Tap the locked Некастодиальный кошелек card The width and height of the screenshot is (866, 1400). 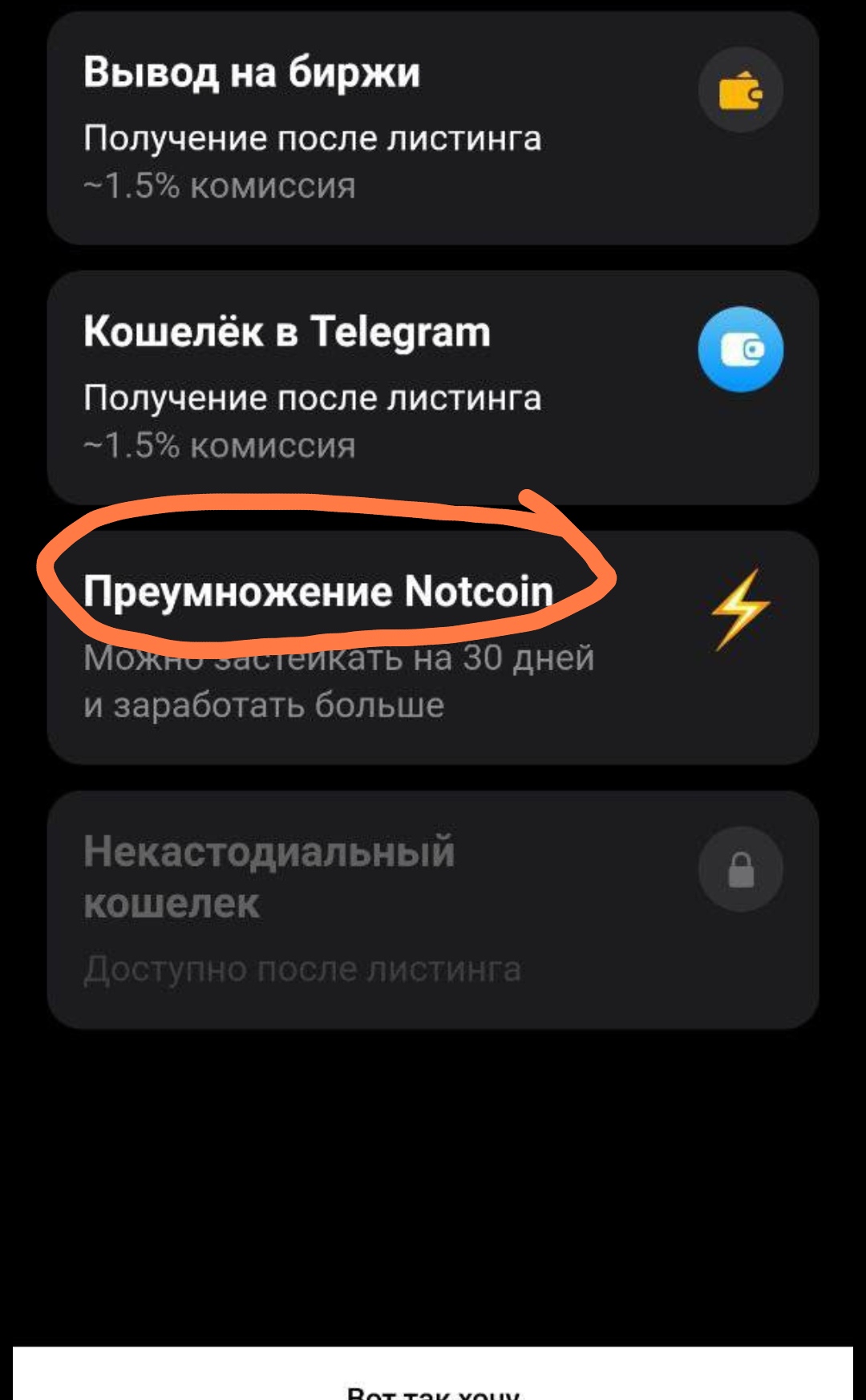(433, 909)
